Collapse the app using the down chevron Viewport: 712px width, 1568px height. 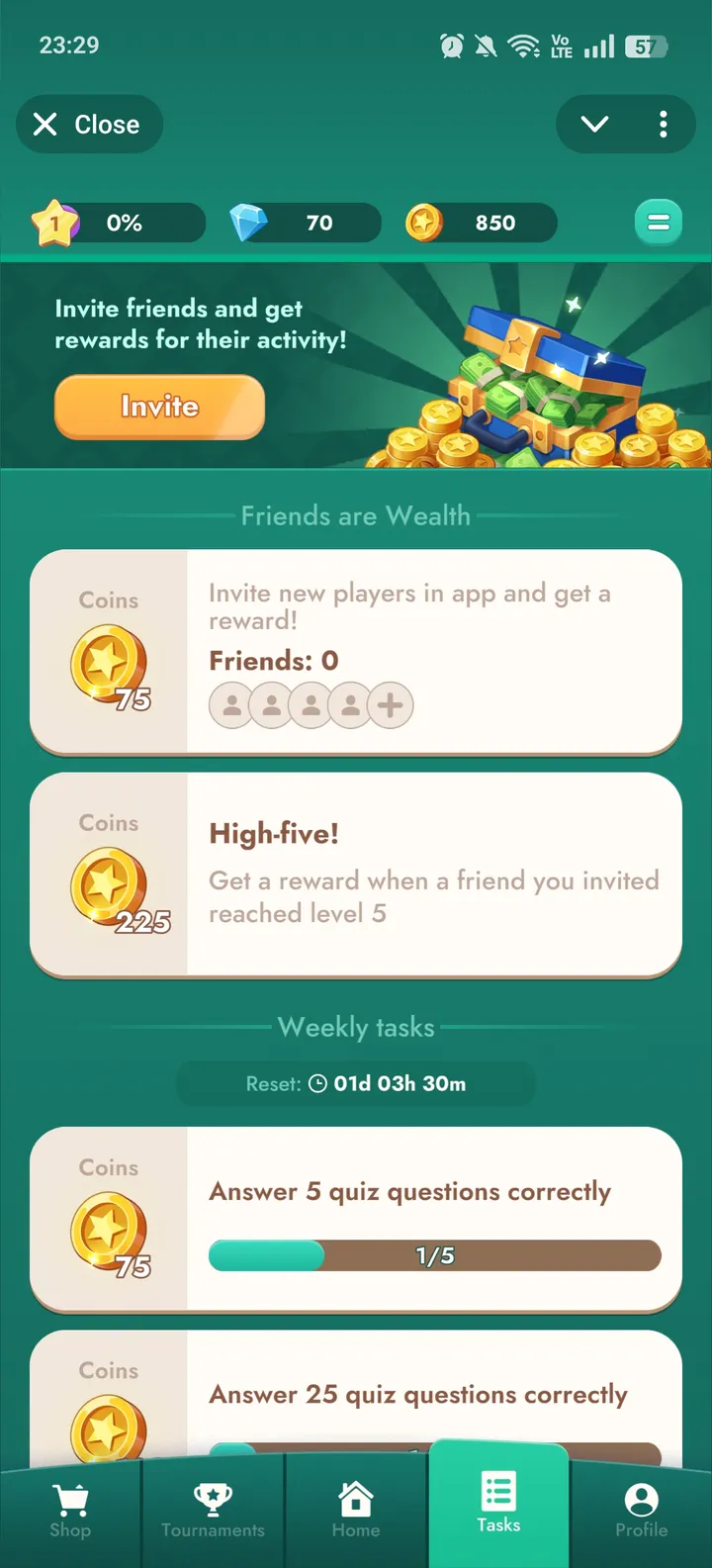coord(594,125)
